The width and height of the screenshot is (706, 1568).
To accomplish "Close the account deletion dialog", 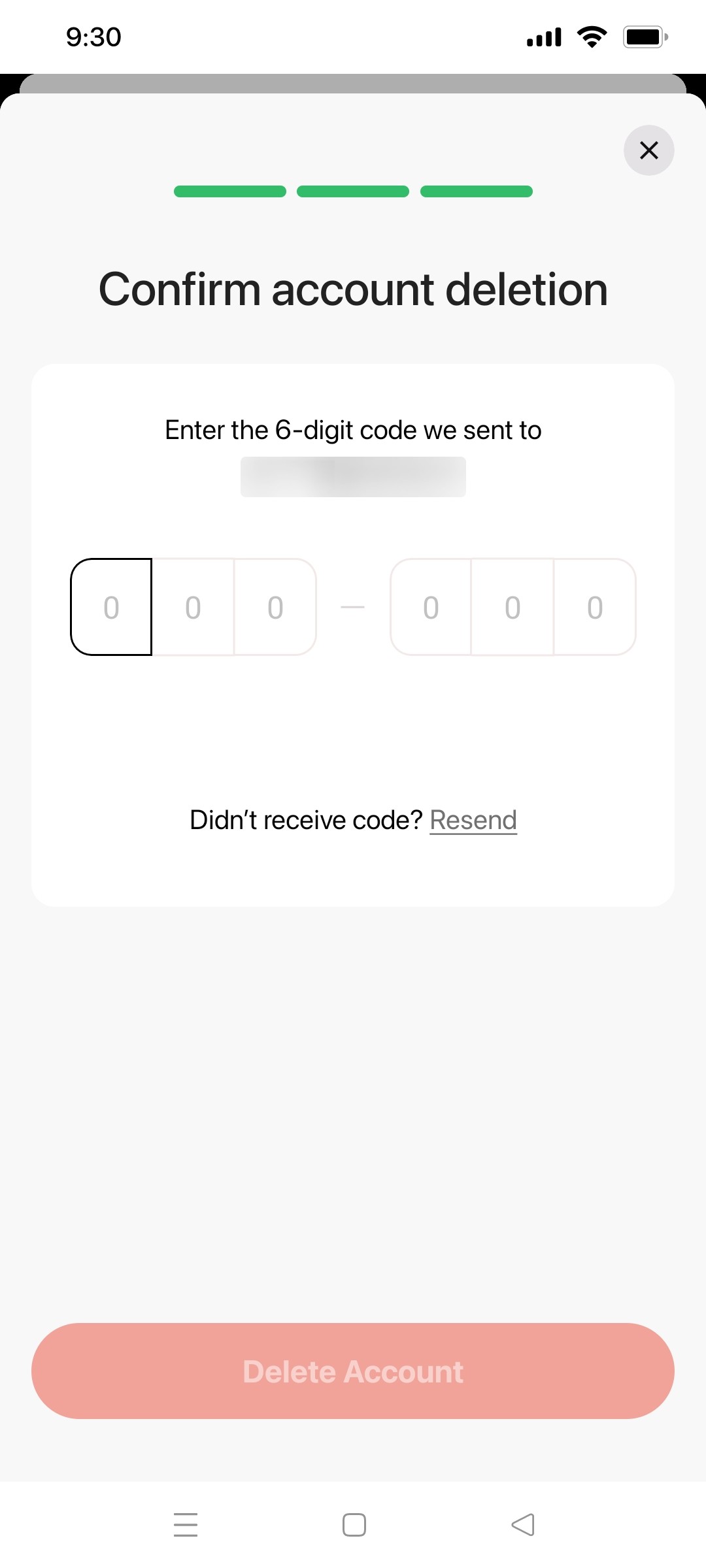I will click(x=648, y=150).
